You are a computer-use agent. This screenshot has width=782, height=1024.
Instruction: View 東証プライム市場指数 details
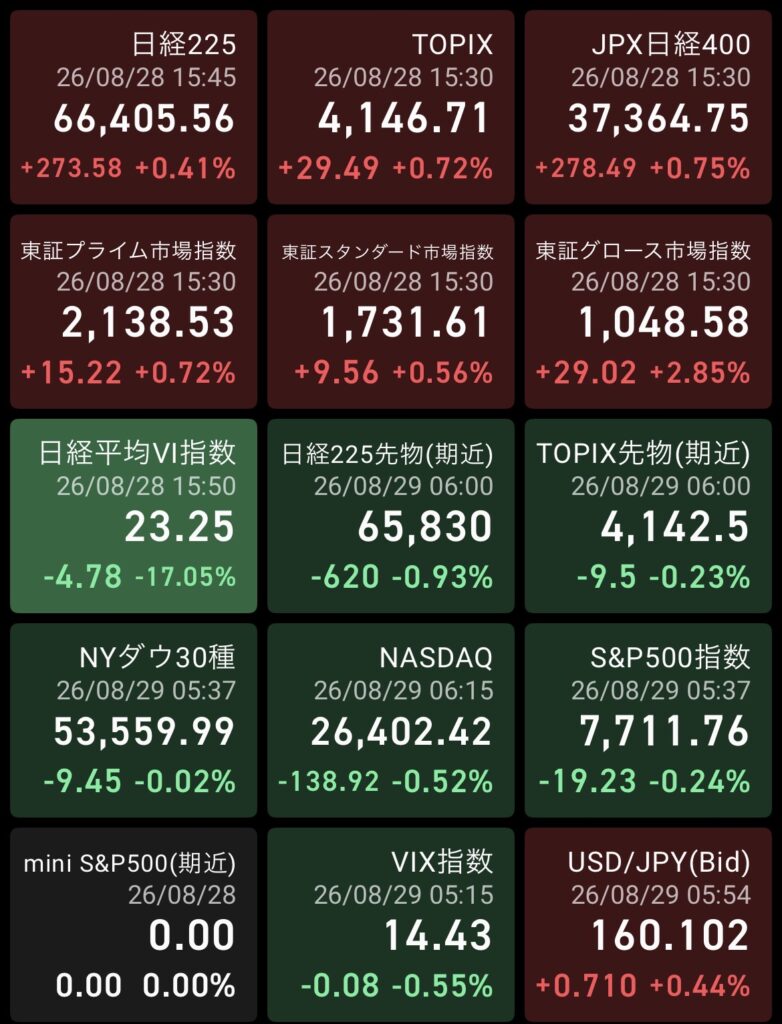point(133,312)
